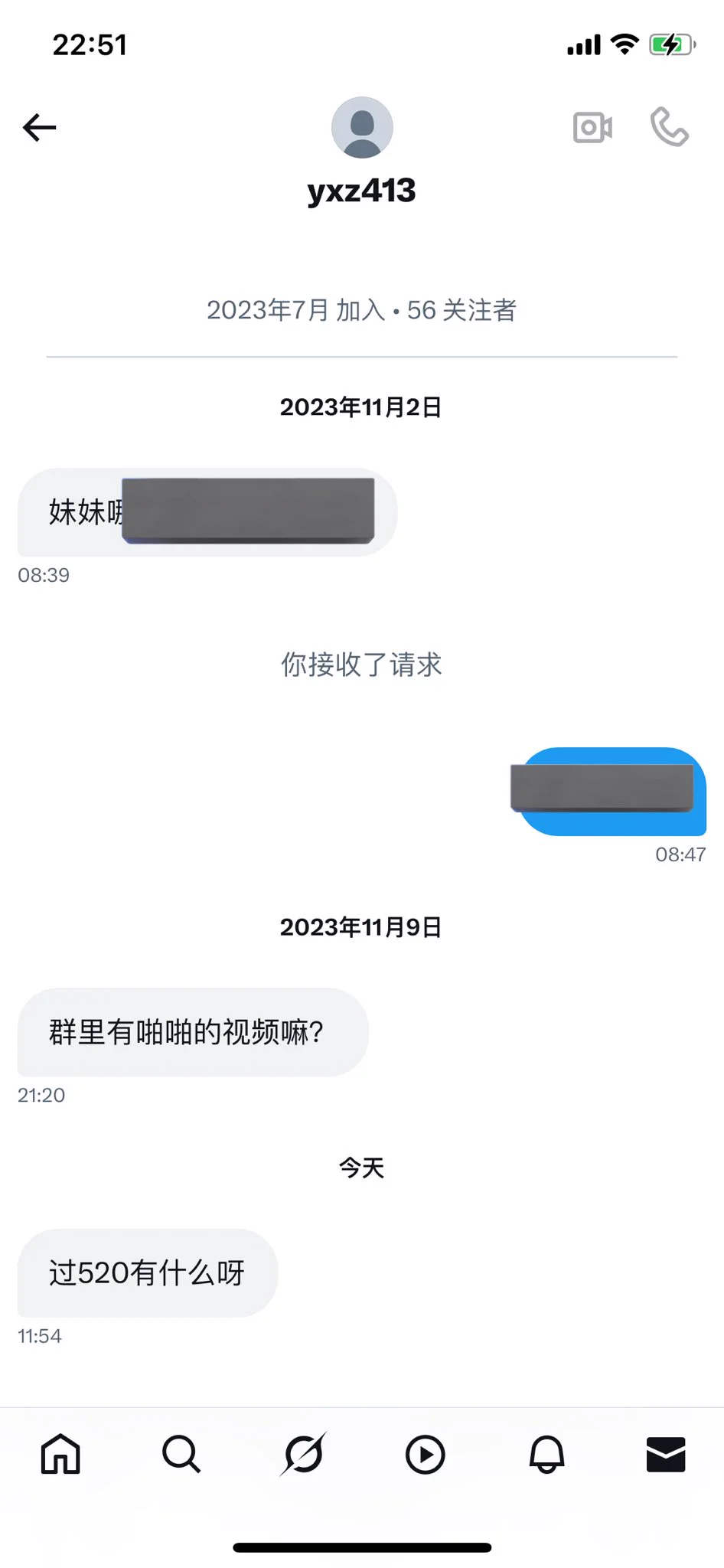Switch to the Home tab

coord(60,1453)
